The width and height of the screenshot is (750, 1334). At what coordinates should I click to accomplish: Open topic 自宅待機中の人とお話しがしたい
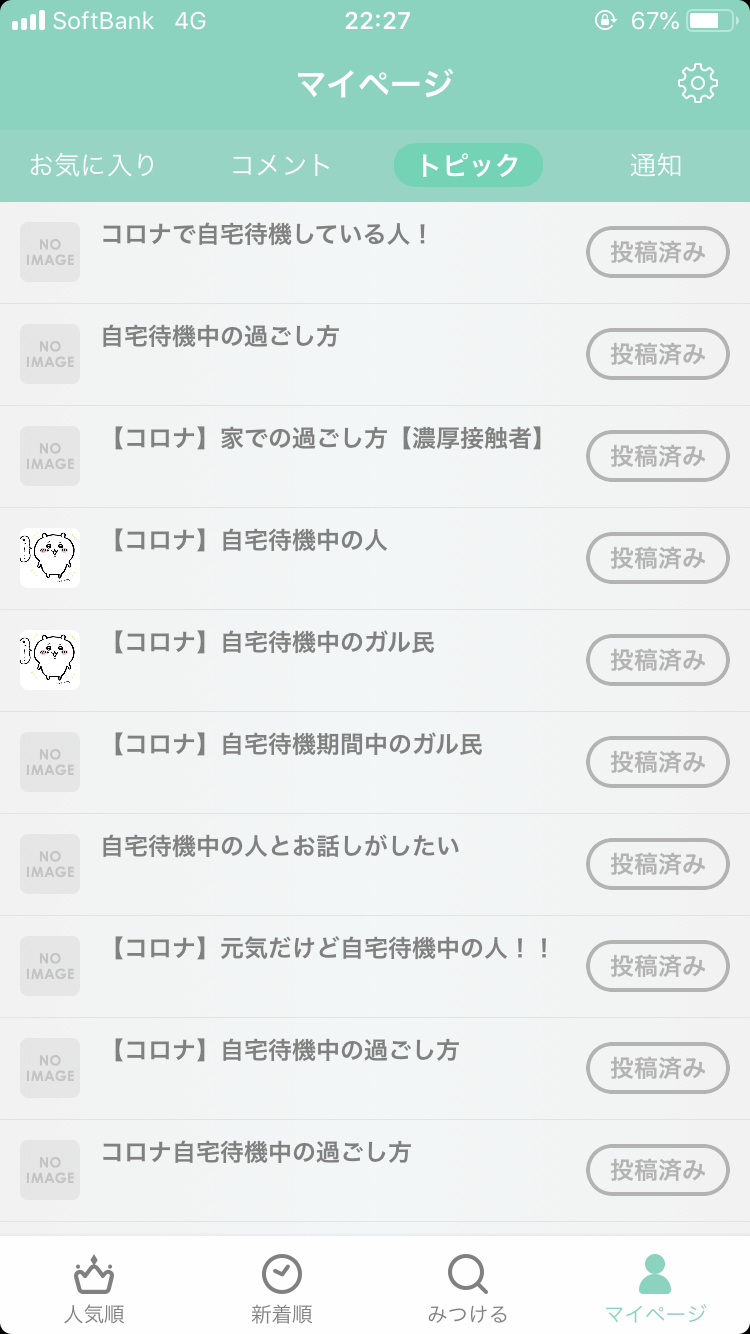[375, 865]
